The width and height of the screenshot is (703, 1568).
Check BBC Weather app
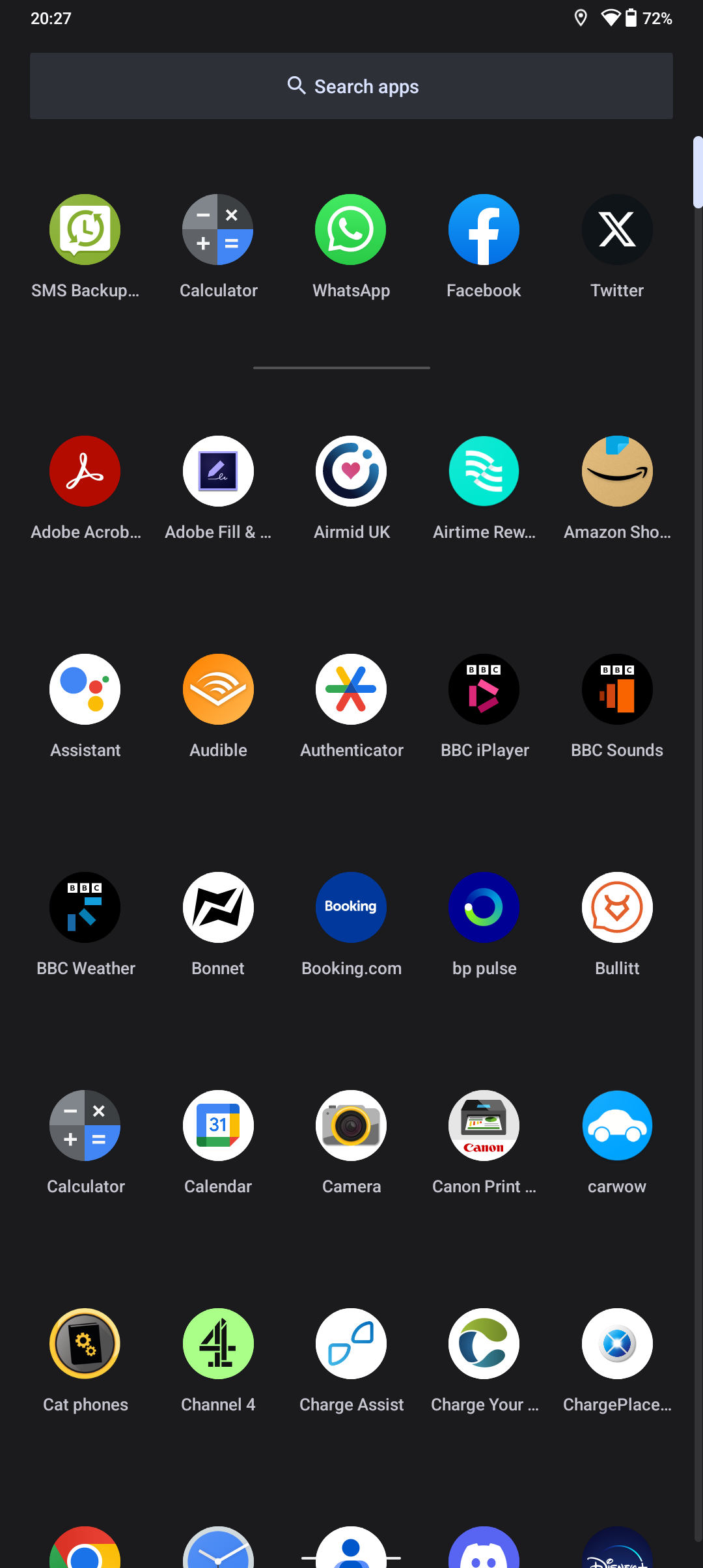[x=85, y=908]
